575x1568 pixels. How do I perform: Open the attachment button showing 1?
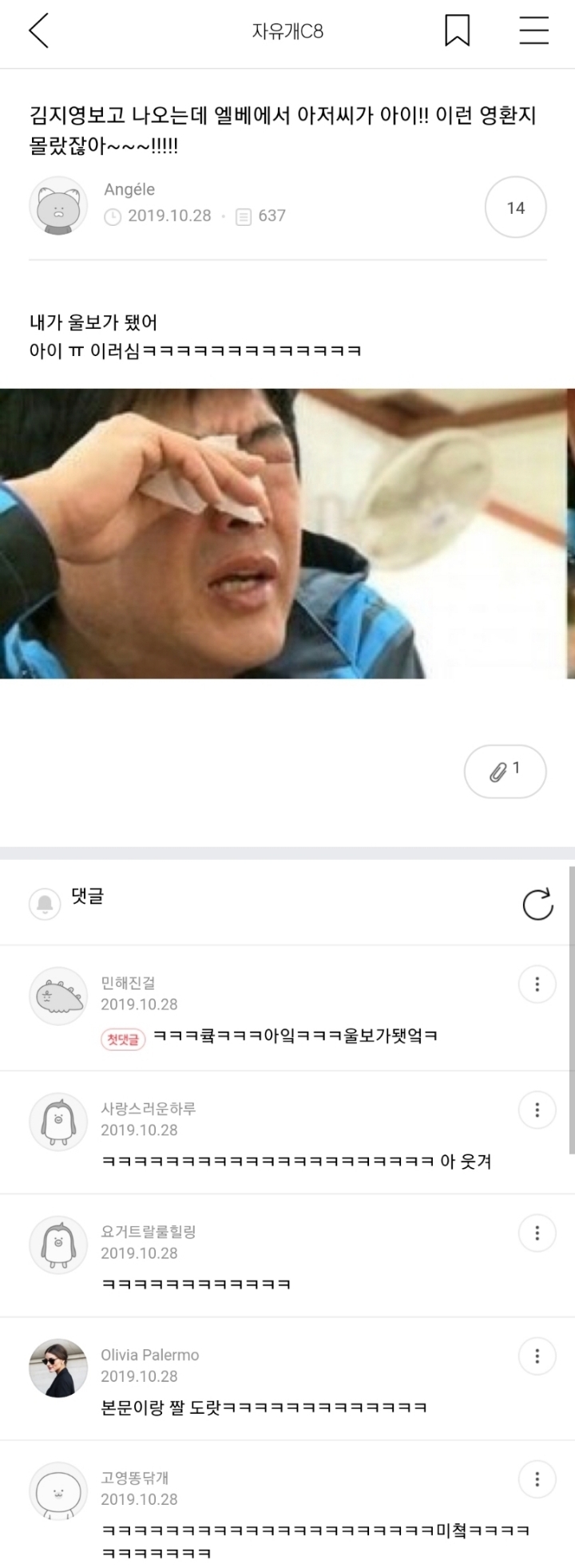505,771
